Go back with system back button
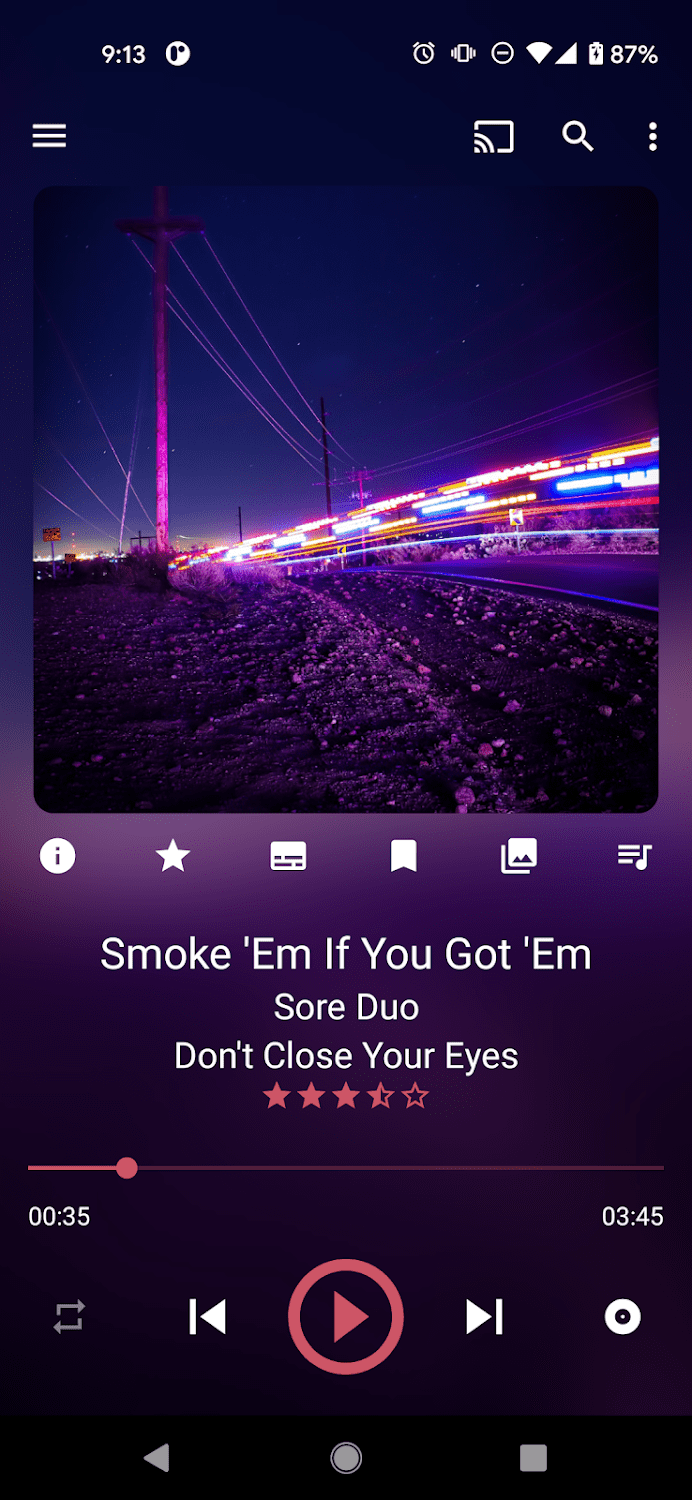Screen dimensions: 692x1500 coord(157,1458)
